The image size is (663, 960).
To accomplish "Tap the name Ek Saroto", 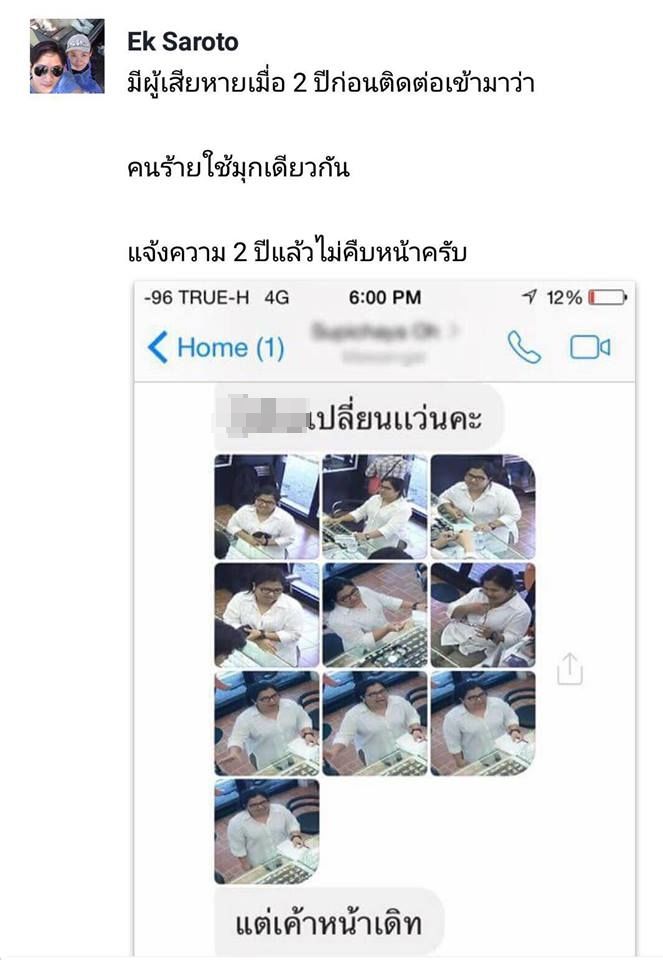I will [x=183, y=42].
